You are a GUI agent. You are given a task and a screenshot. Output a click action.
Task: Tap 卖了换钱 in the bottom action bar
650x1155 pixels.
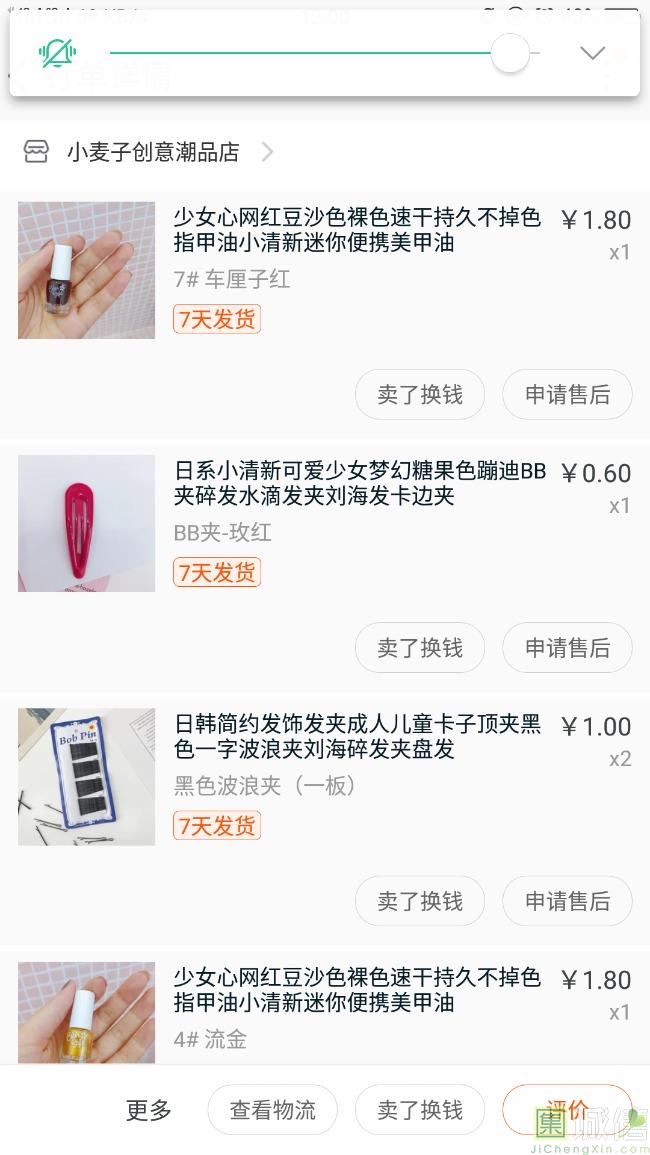tap(420, 1110)
